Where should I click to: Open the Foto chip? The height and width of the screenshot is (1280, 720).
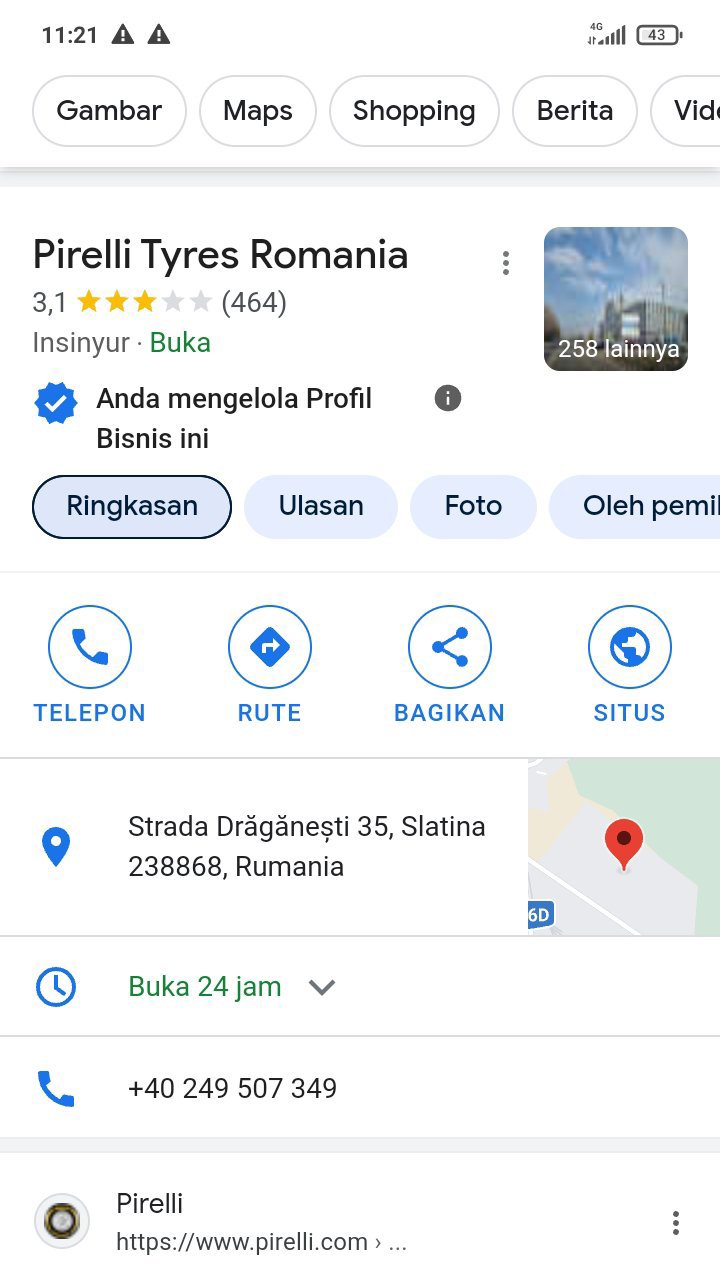tap(473, 506)
